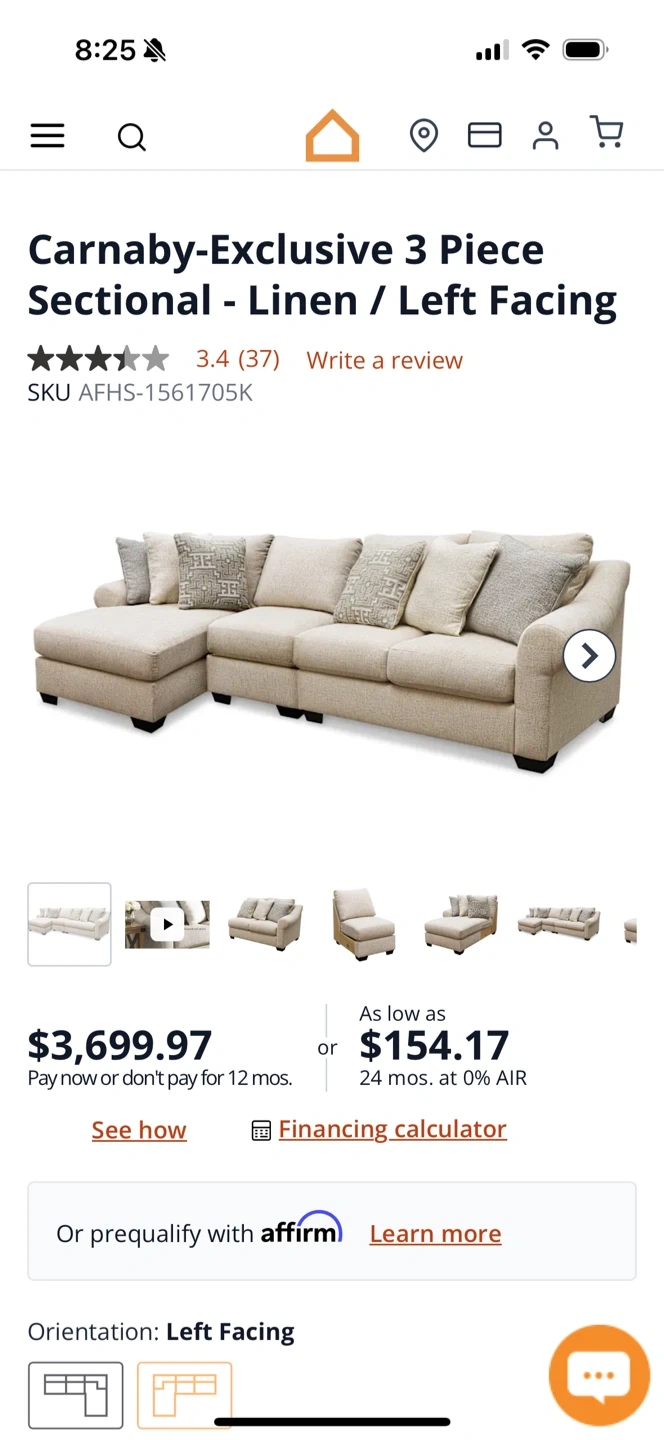Open the credit card icon
Screen dimensions: 664x1440
(485, 135)
